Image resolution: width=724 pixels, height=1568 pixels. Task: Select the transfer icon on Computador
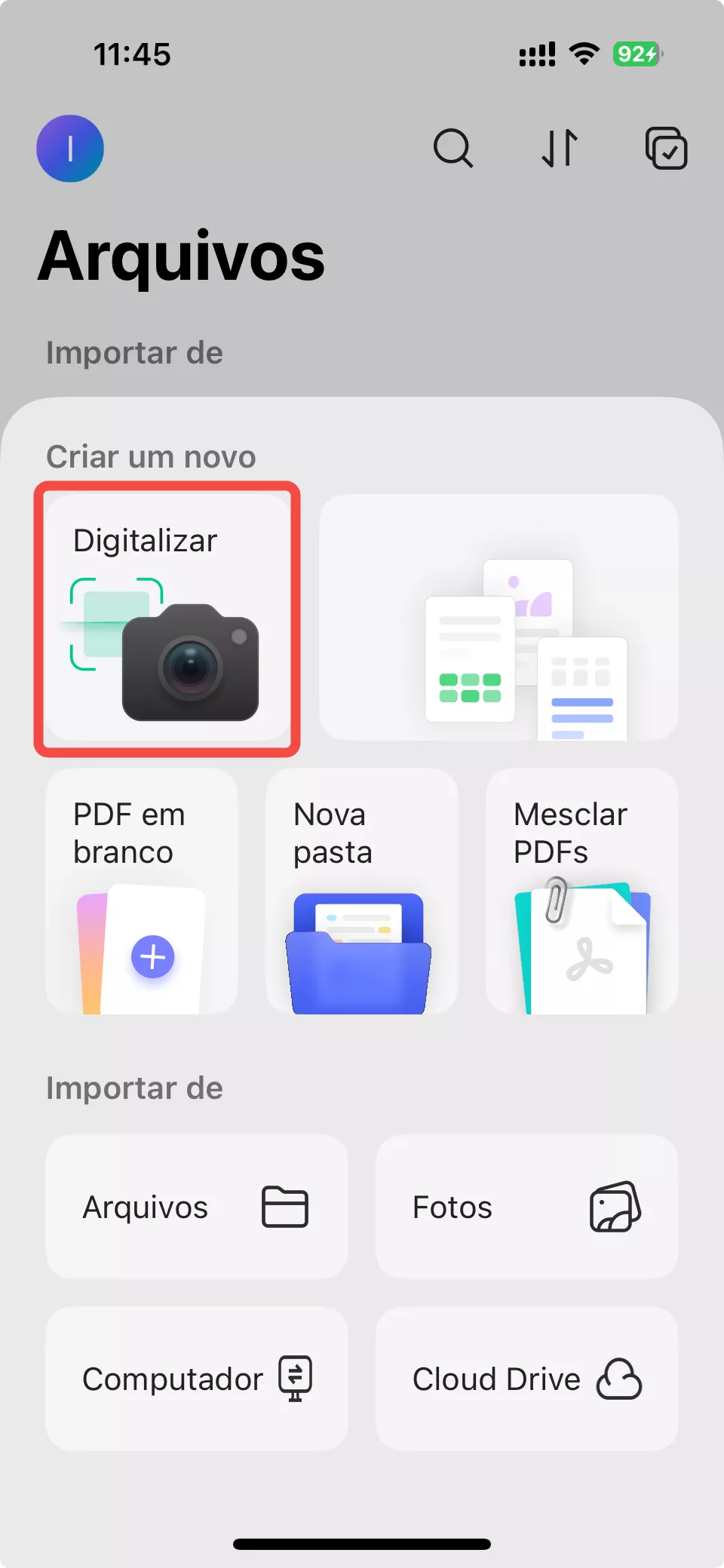coord(296,1379)
